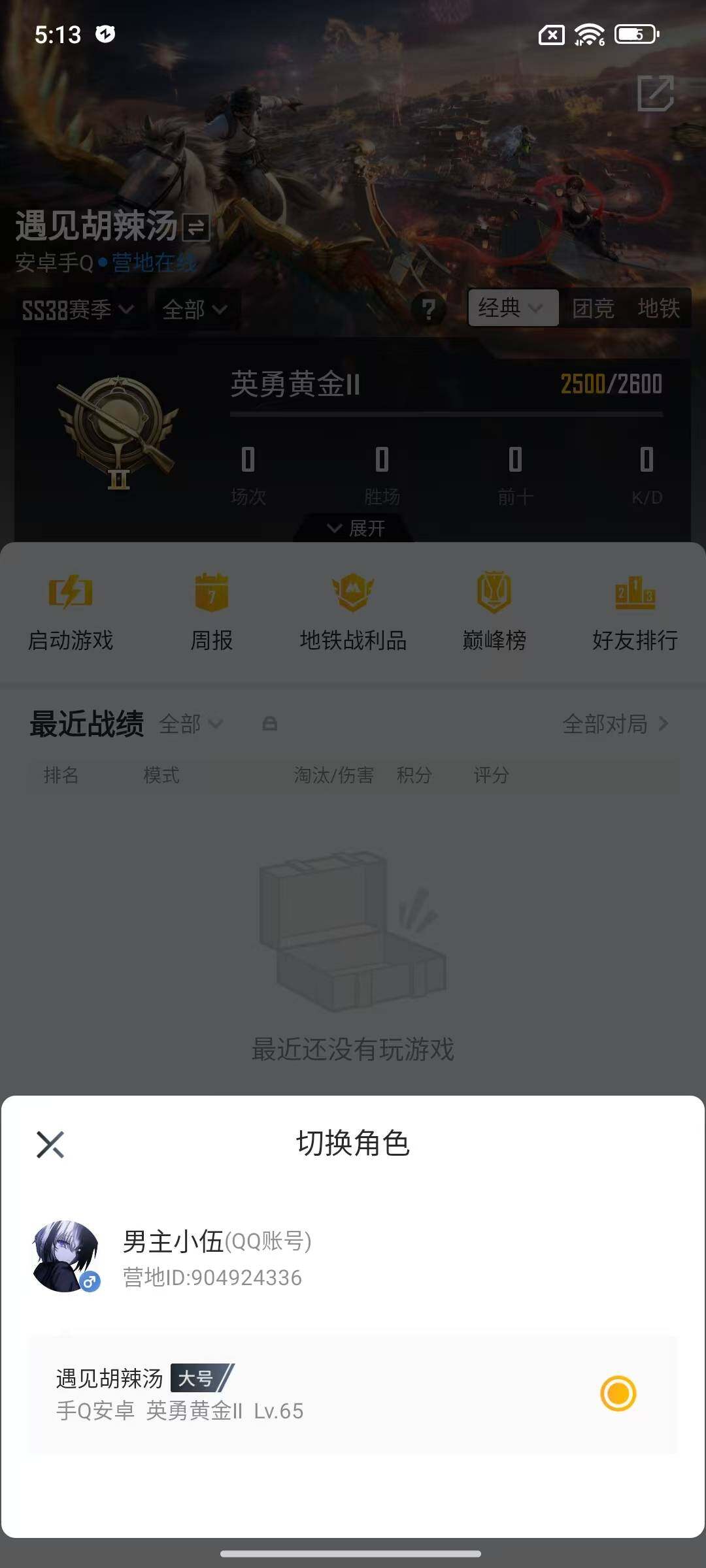This screenshot has height=1568, width=706.
Task: Switch to the 团竞 tab
Action: point(590,310)
